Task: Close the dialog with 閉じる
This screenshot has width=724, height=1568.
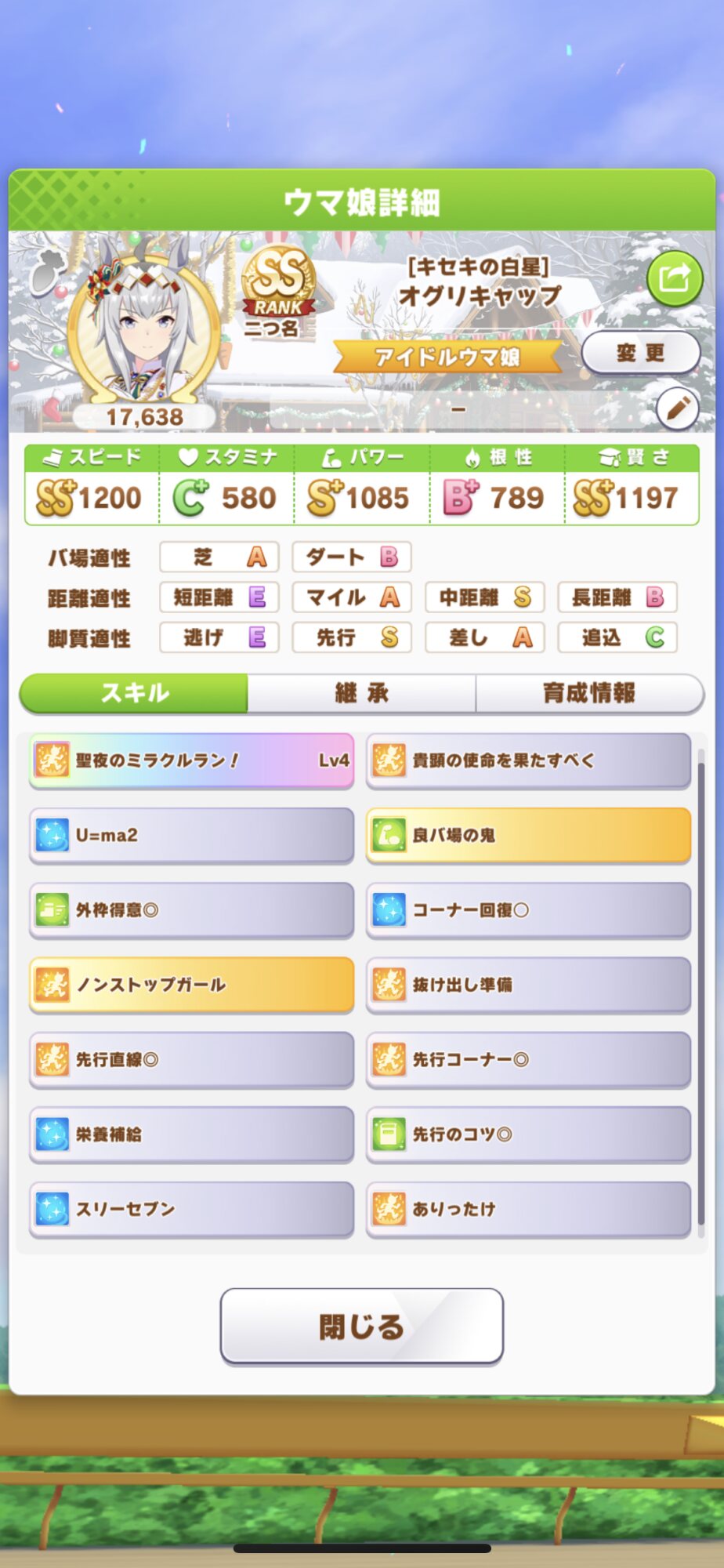Action: (x=361, y=1326)
